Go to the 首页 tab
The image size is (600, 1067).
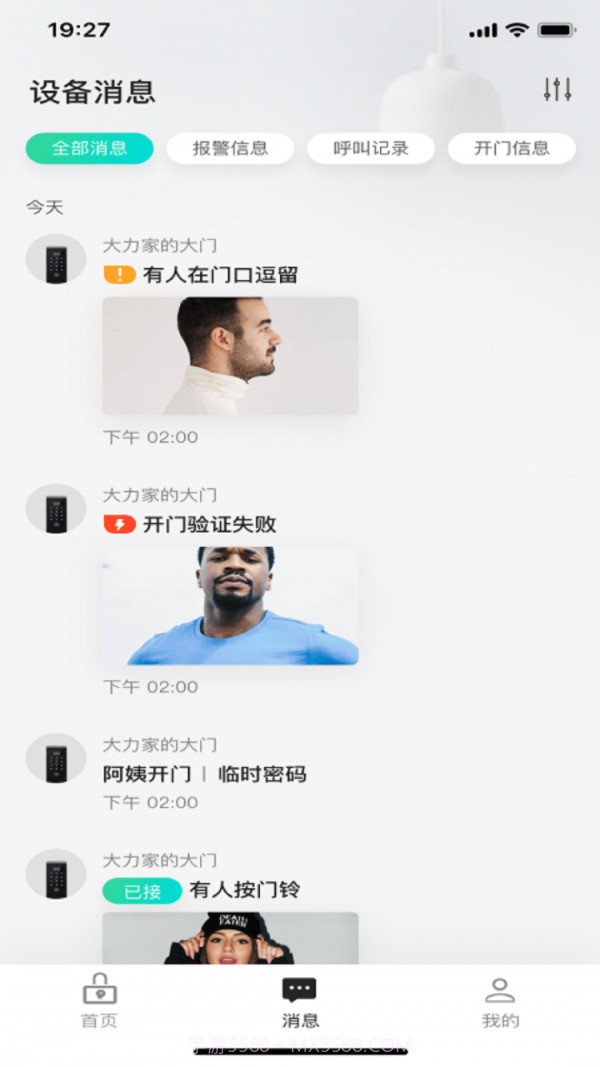tap(99, 1002)
